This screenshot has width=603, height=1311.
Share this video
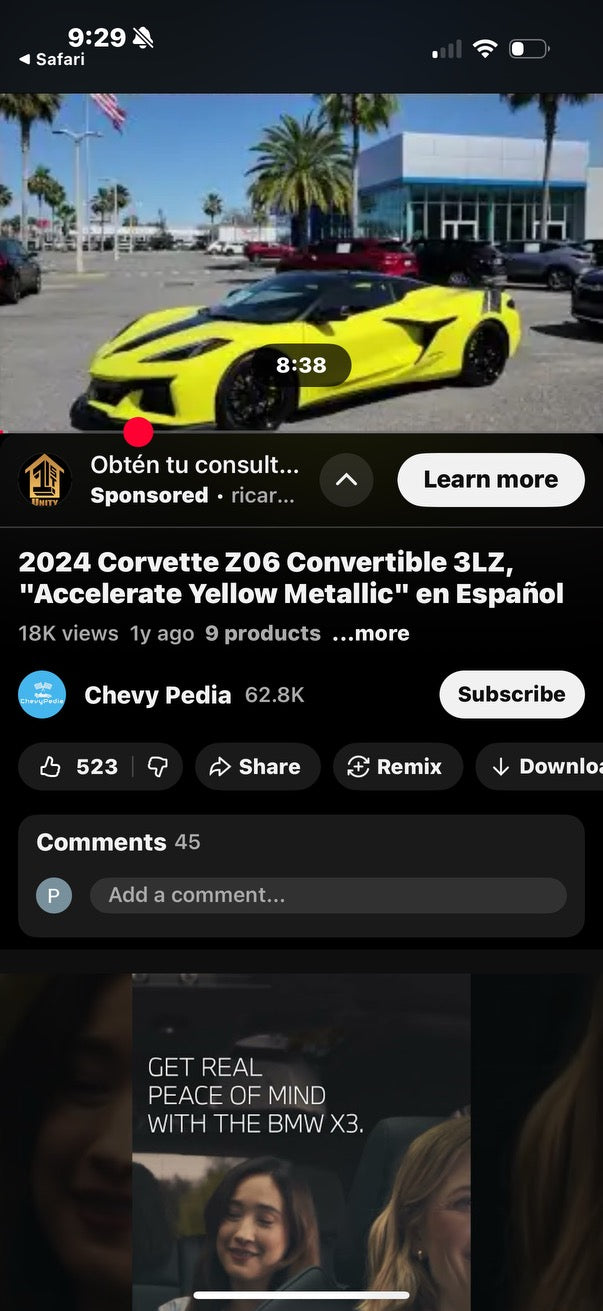pyautogui.click(x=257, y=767)
